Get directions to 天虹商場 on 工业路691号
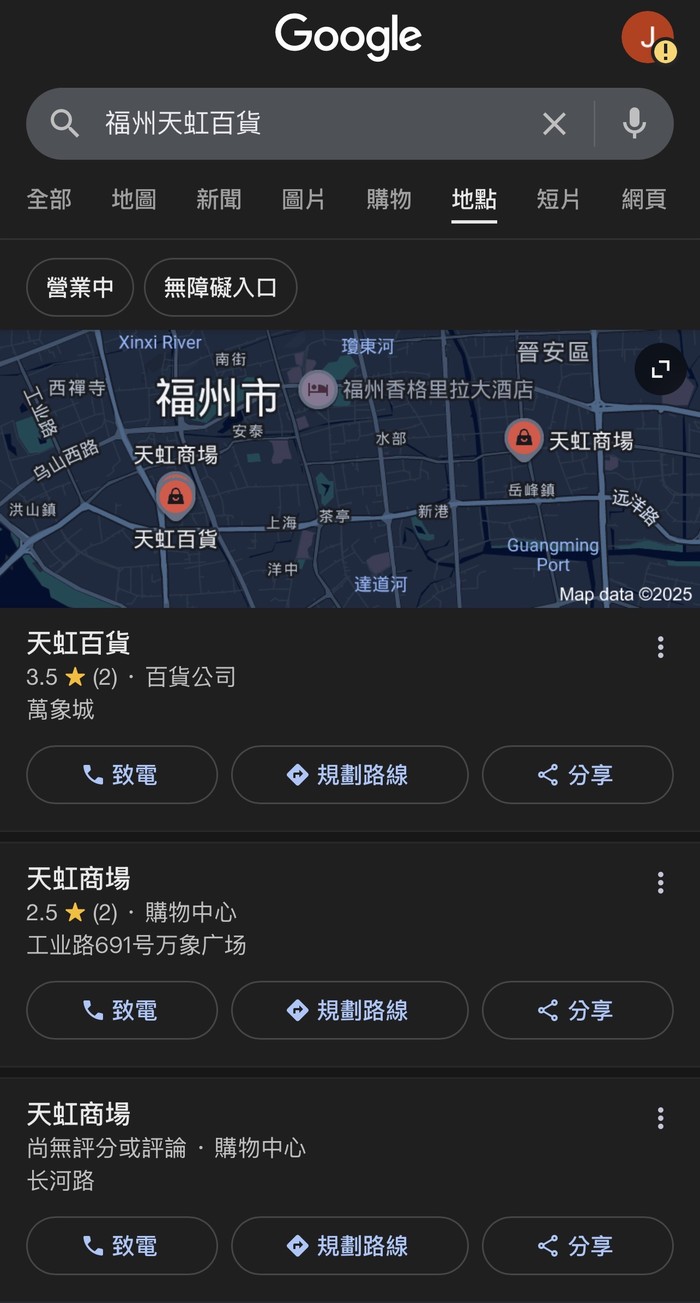 [350, 1010]
